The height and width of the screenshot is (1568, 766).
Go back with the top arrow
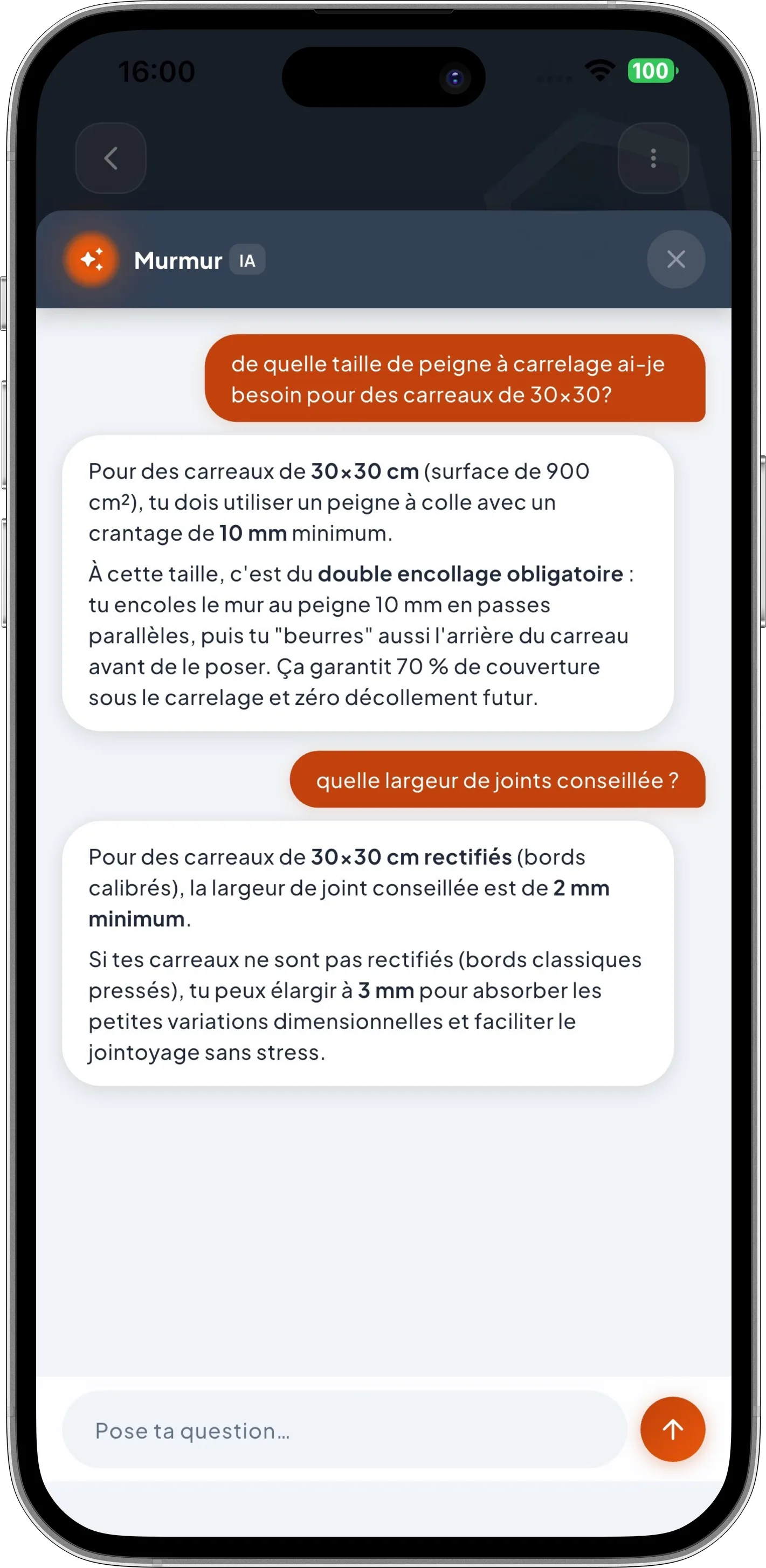pos(110,158)
